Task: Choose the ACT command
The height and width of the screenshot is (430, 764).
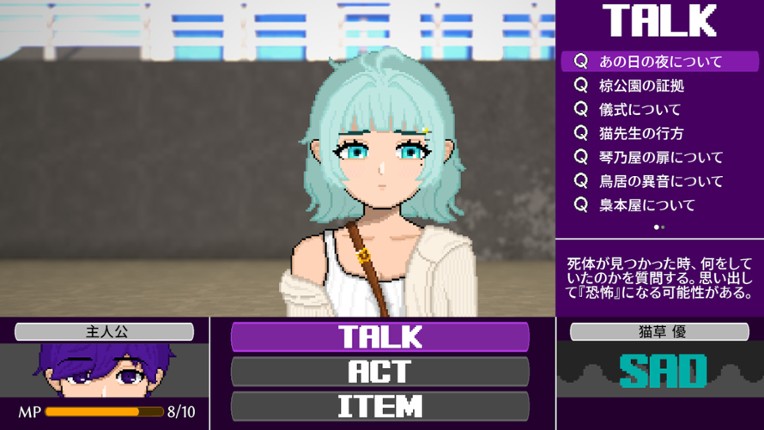Action: click(380, 372)
